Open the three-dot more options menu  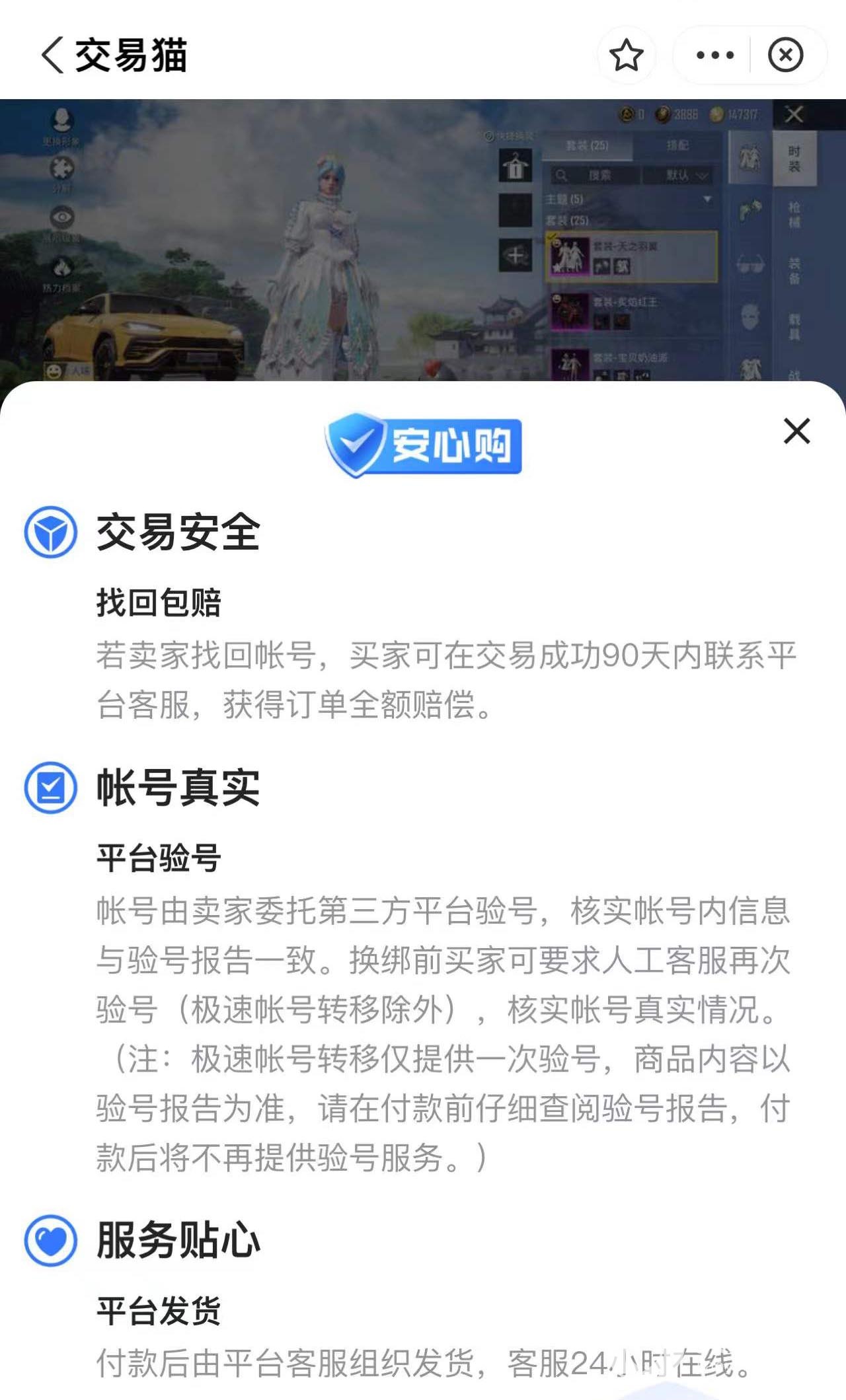pos(714,55)
